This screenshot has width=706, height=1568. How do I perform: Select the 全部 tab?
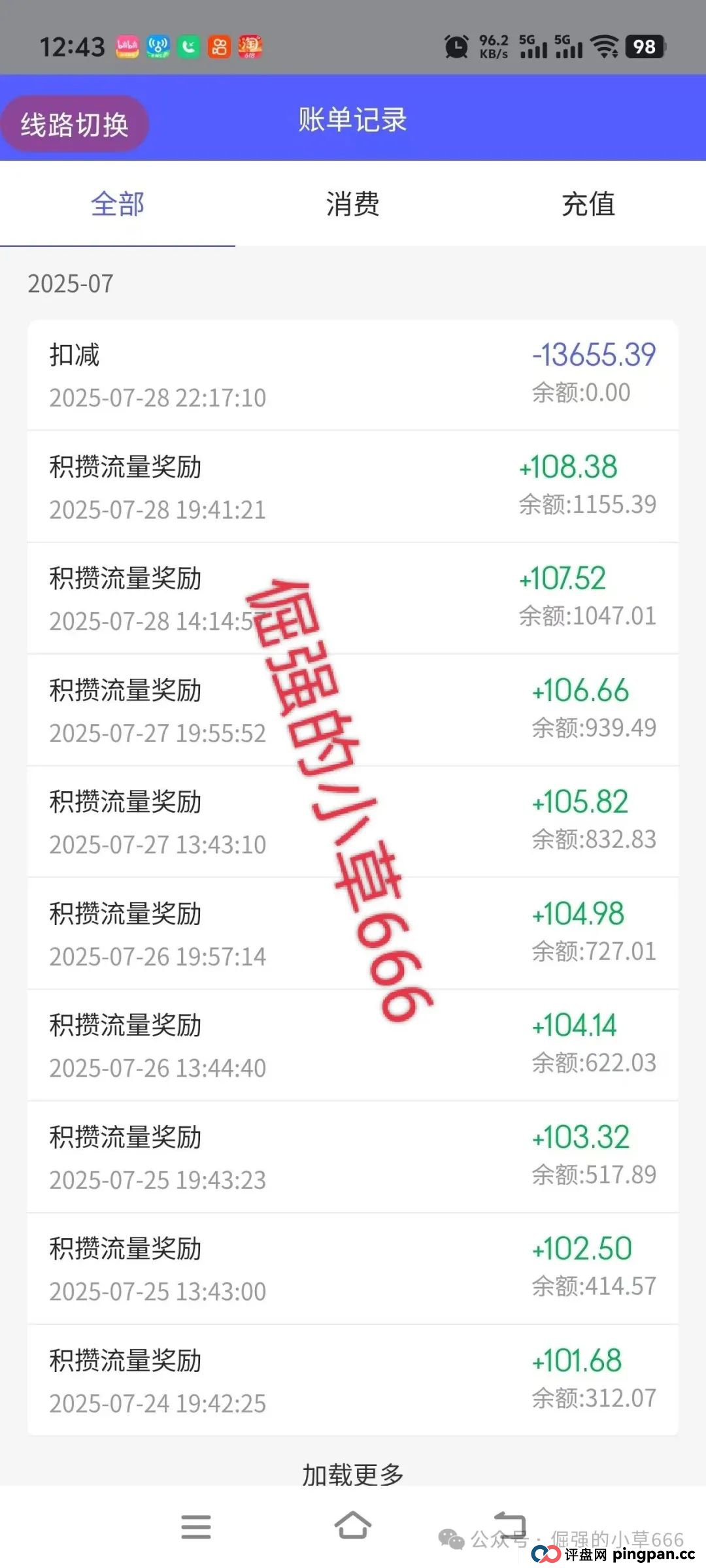point(118,204)
